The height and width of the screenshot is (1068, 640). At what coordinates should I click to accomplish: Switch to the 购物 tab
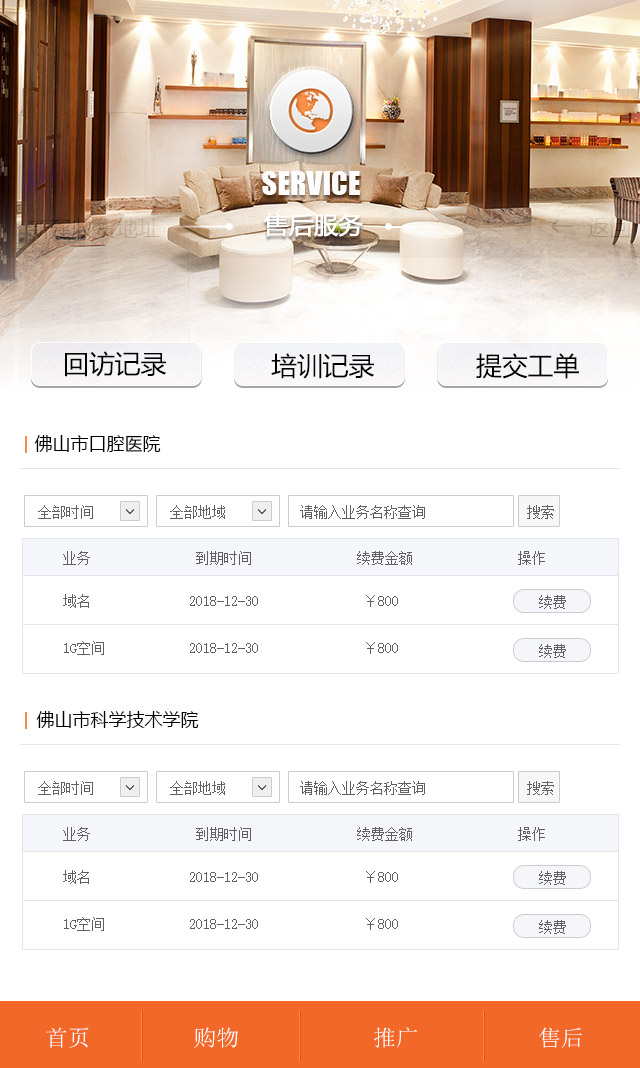pos(217,1037)
